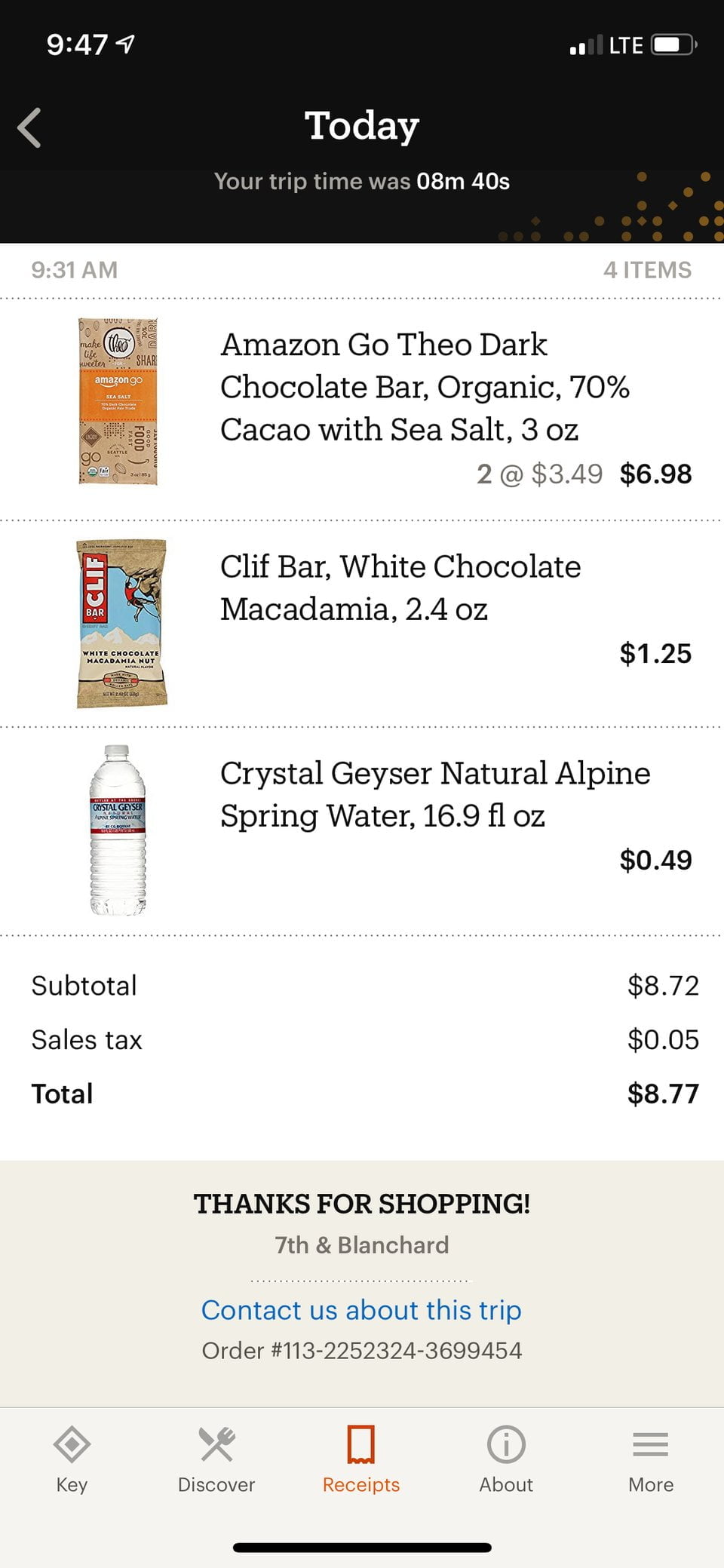This screenshot has width=724, height=1568.
Task: Open the Key tab
Action: 72,1459
